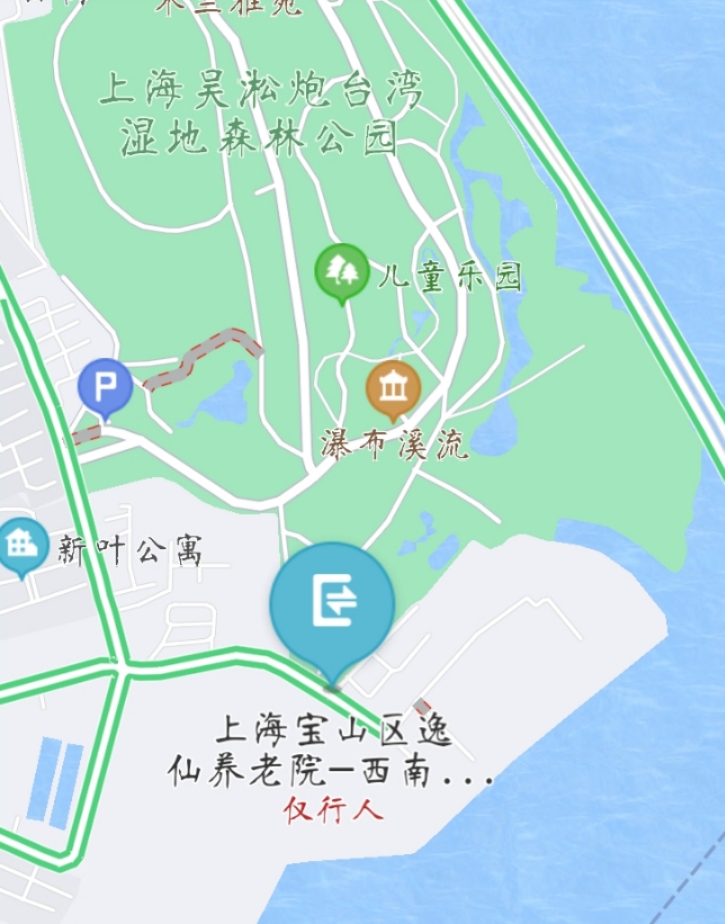Open the 新叶公寓 residence marker

[x=22, y=545]
